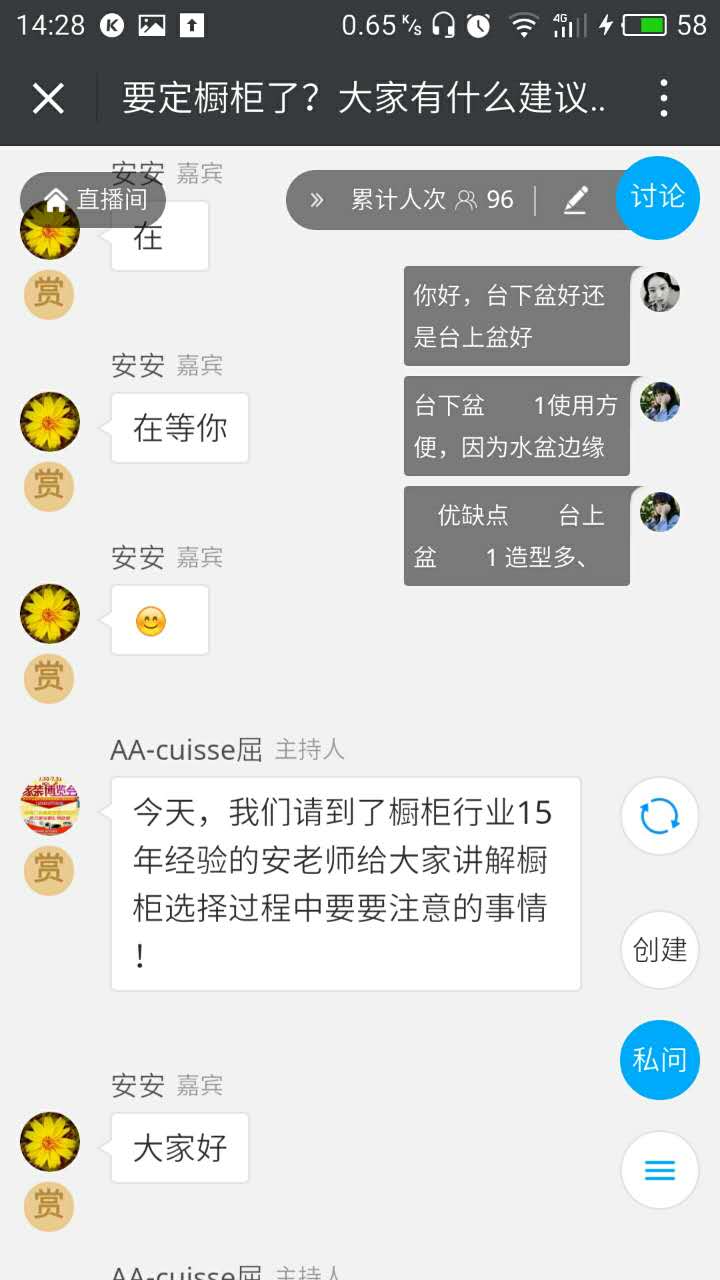Switch to 讨论 mode with the blue button
Screen dimensions: 720x1280
click(x=657, y=197)
